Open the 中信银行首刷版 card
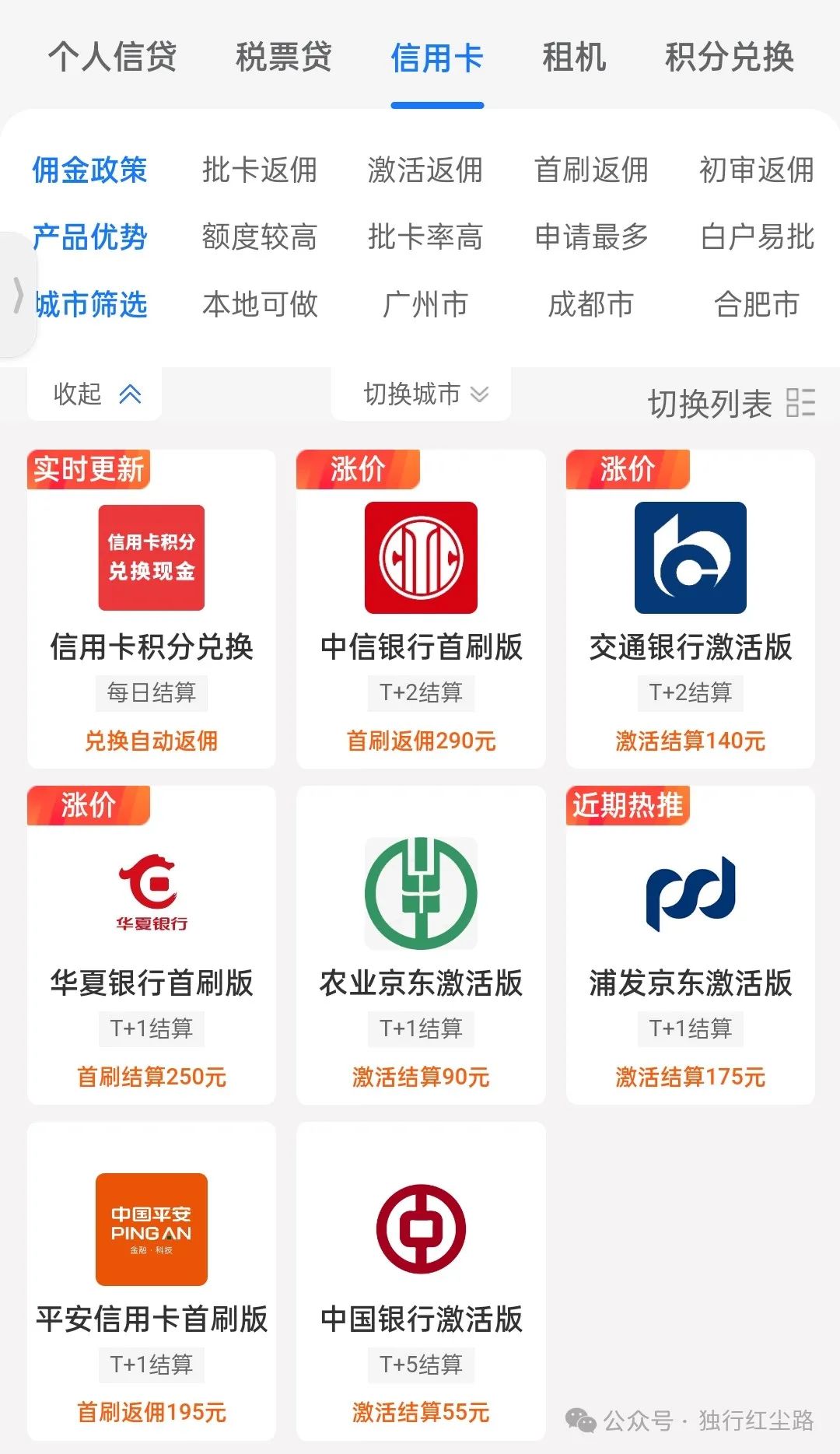 pyautogui.click(x=421, y=609)
